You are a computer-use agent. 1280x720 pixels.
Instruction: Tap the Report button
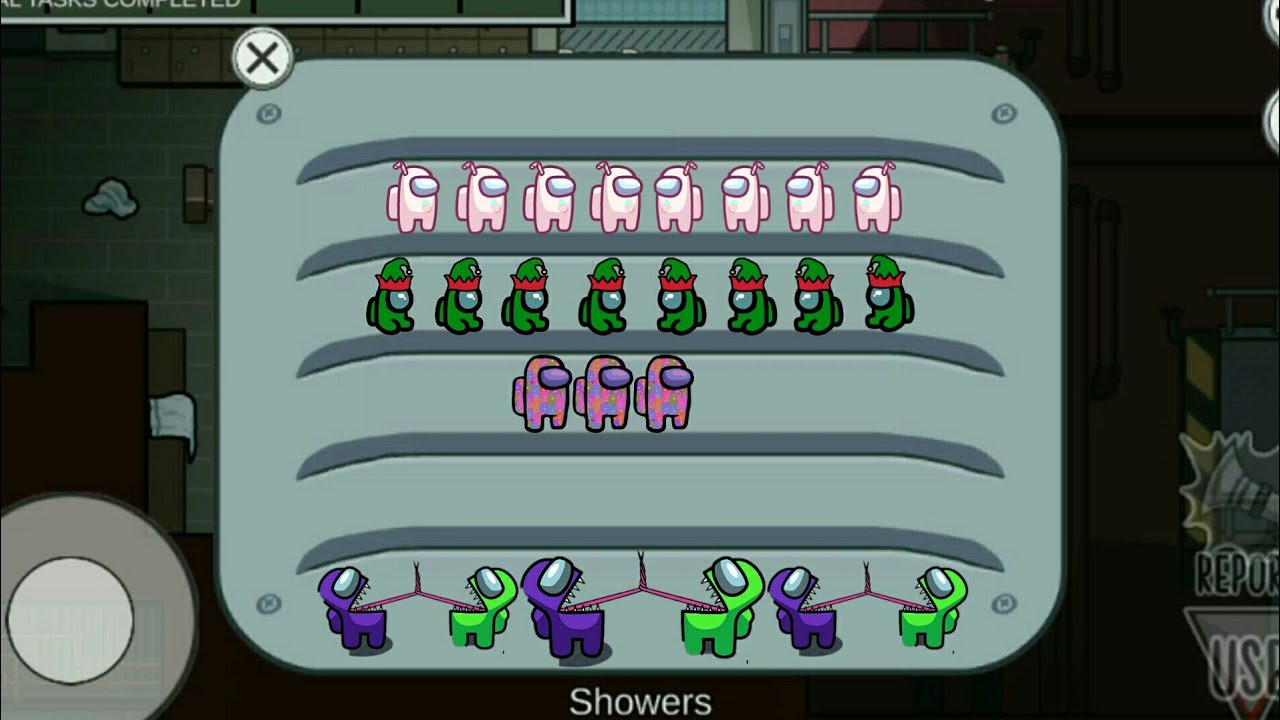(1237, 520)
